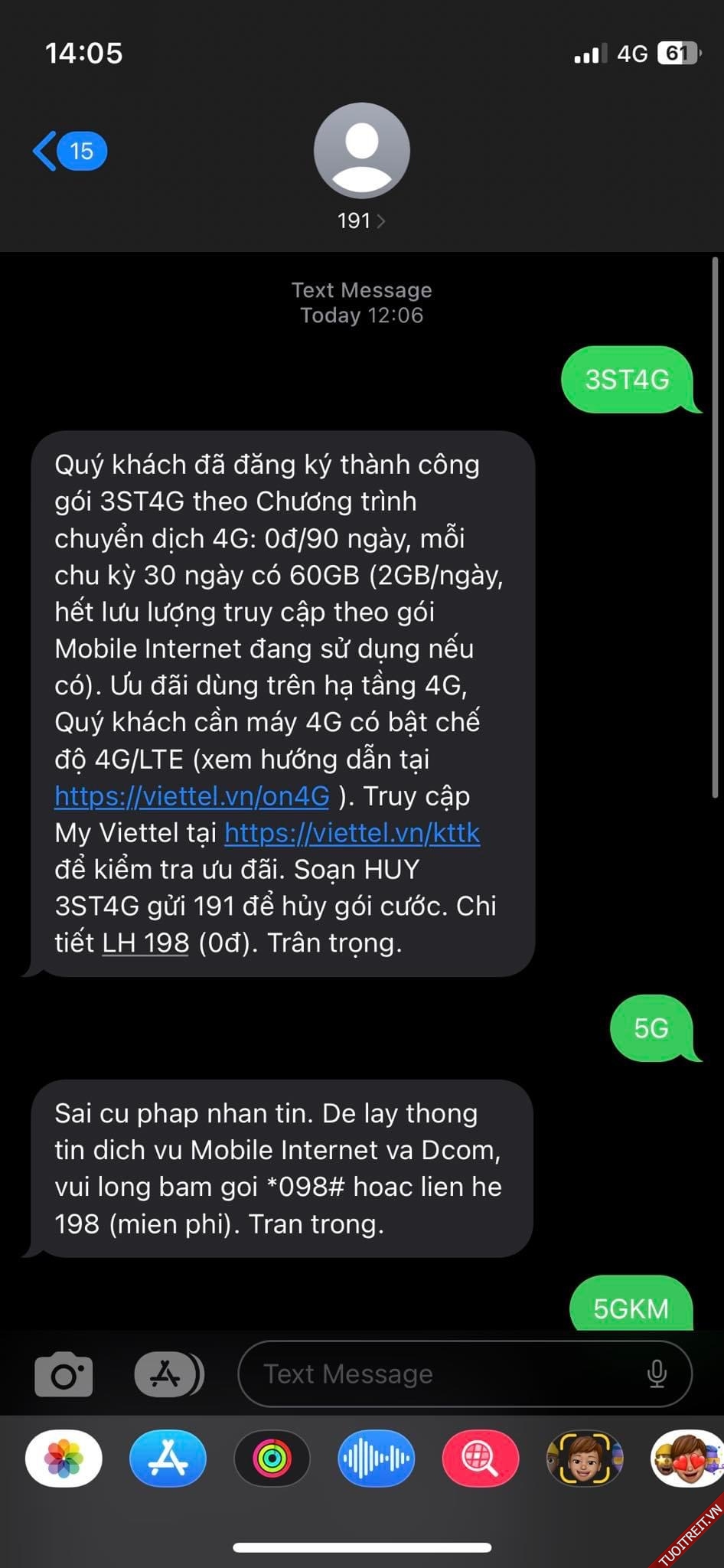Open the camera to attach a photo
The width and height of the screenshot is (724, 1568).
tap(64, 1375)
